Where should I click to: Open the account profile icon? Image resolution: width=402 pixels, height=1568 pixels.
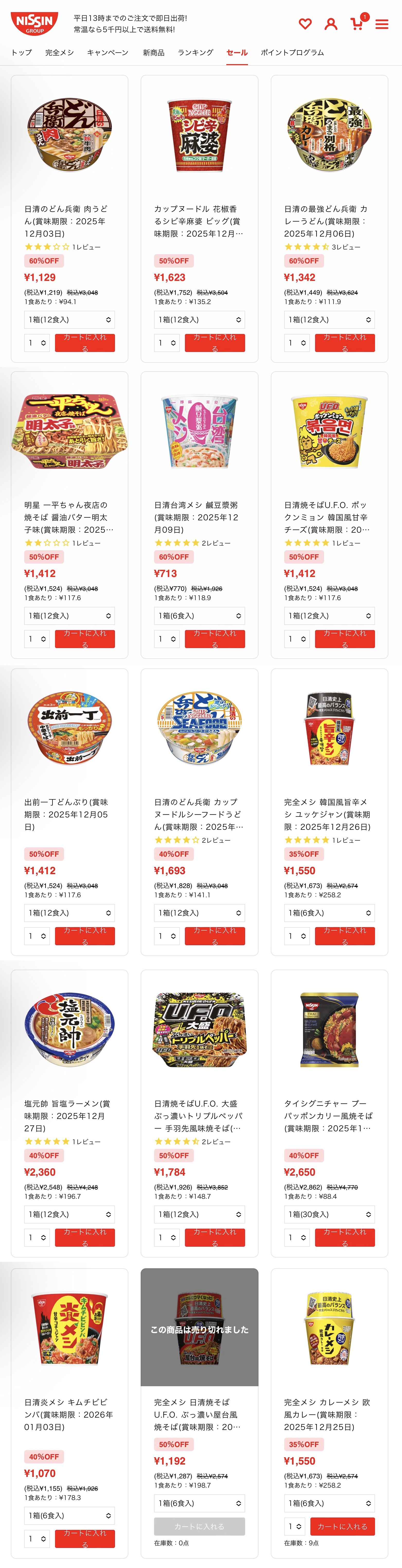(x=331, y=24)
